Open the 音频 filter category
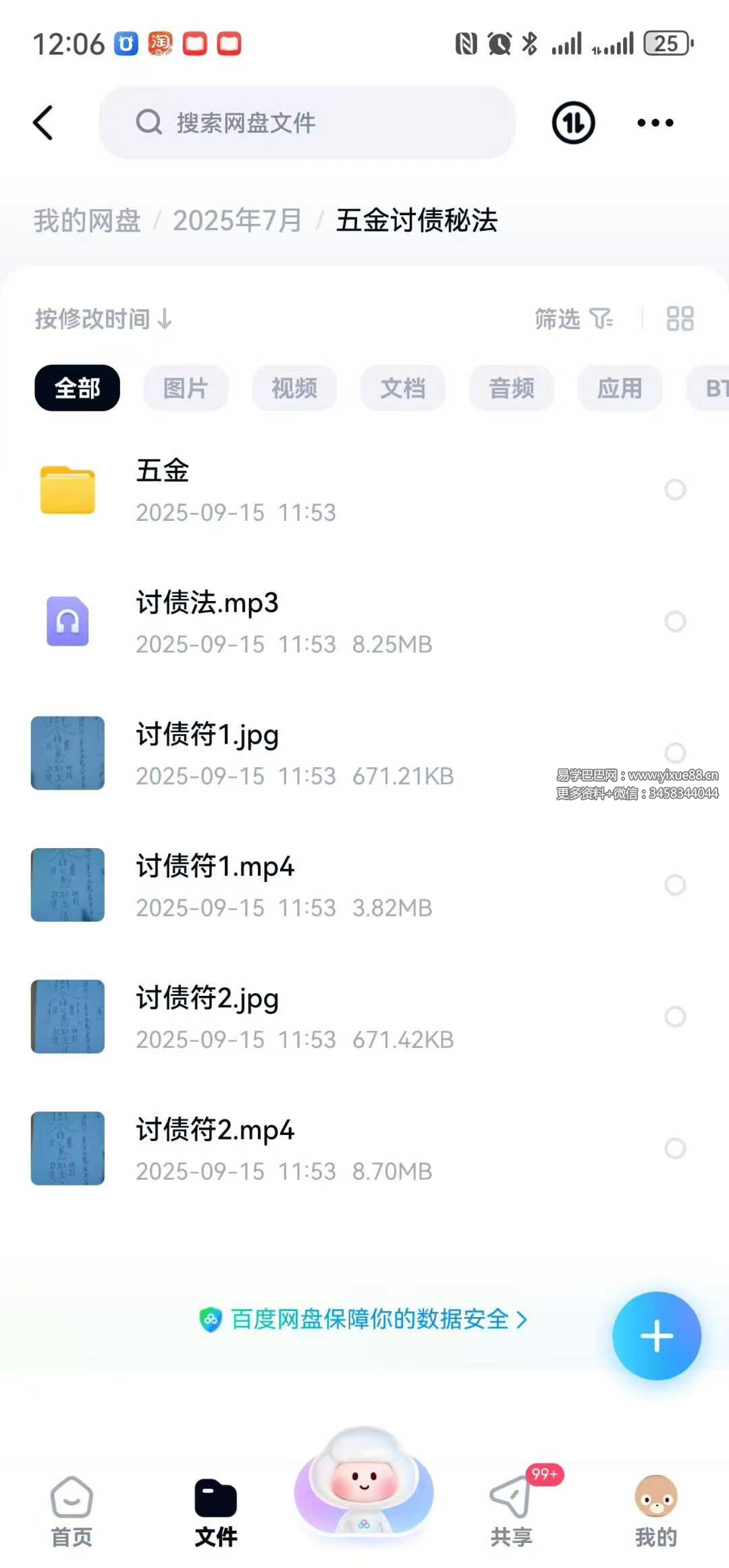The image size is (729, 1568). [x=511, y=388]
